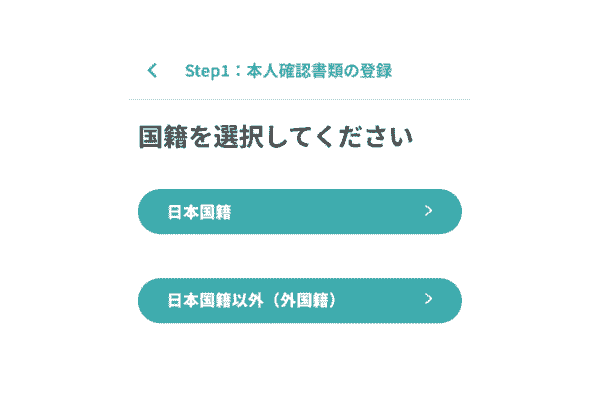This screenshot has height=400, width=600.
Task: Go back from Step1 screen
Action: click(152, 70)
